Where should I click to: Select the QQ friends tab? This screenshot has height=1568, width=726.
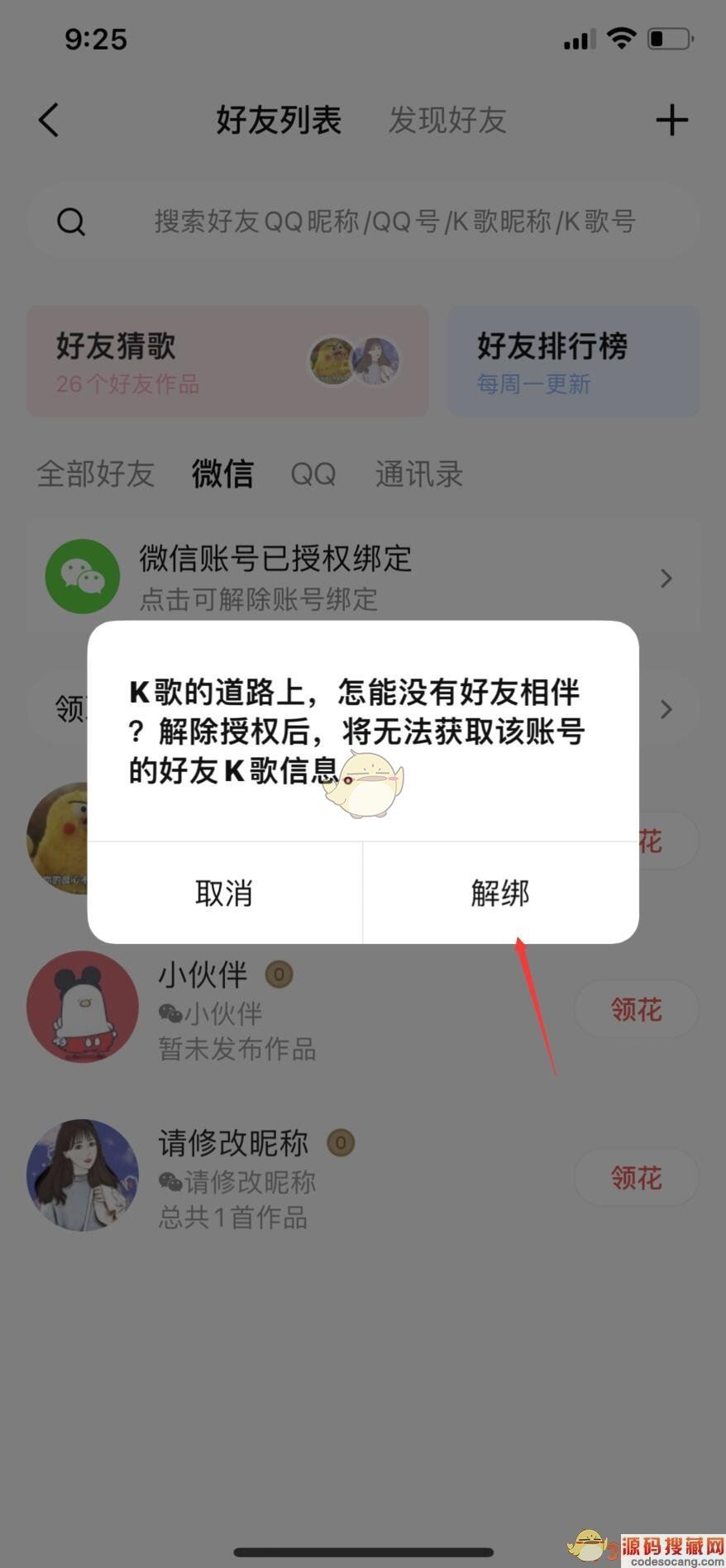[x=313, y=474]
